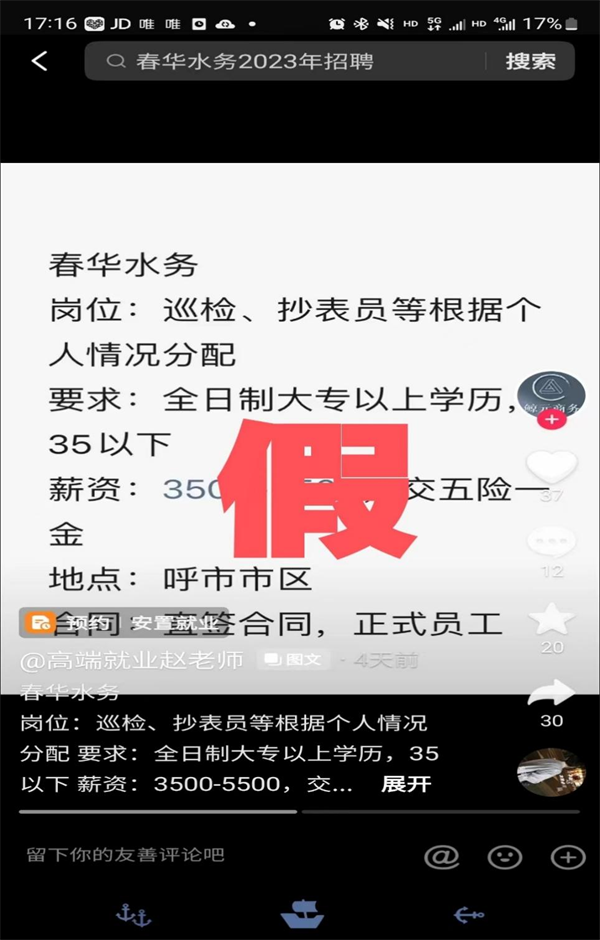Screen dimensions: 600x940
Task: Open the 预约 安置就业 tag
Action: pos(125,623)
